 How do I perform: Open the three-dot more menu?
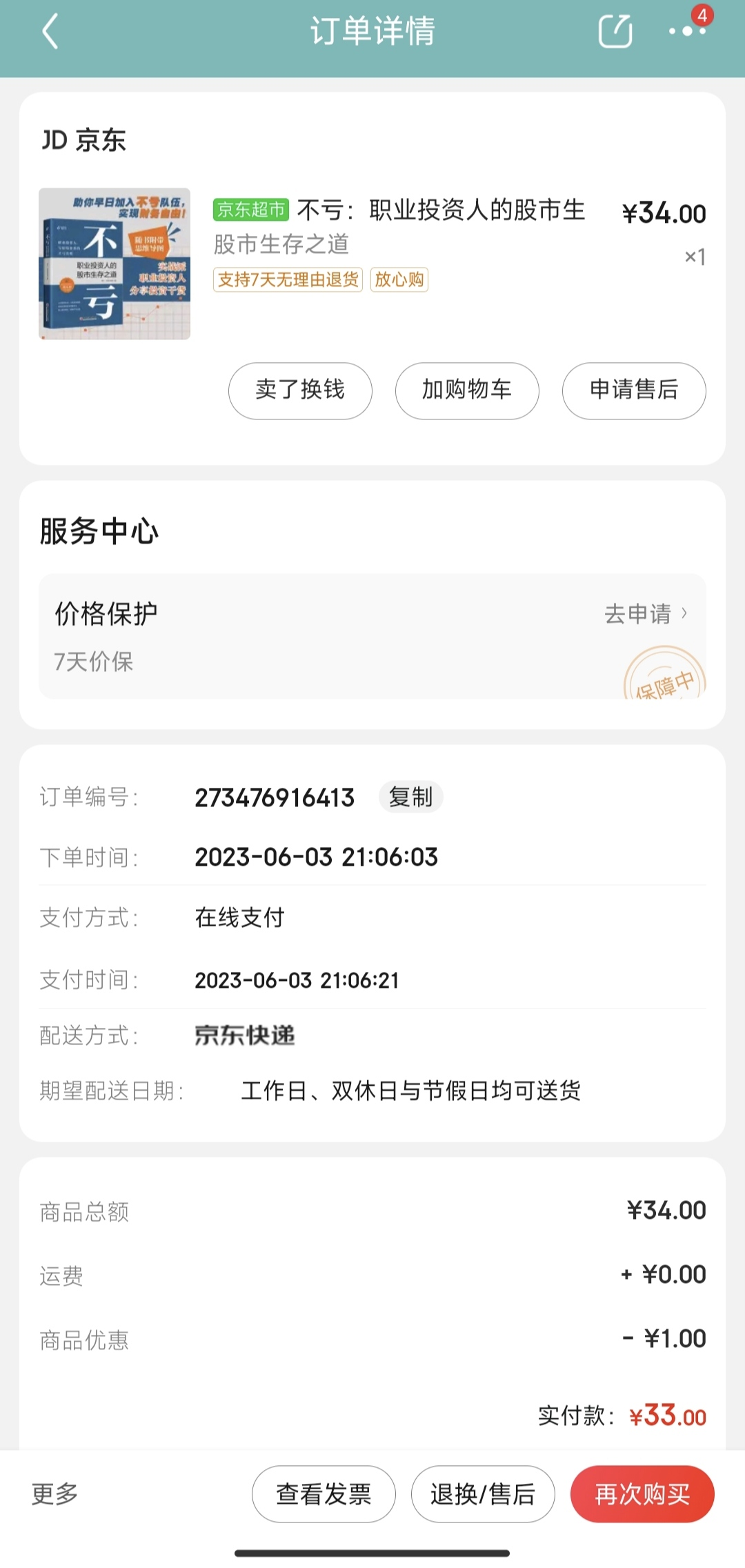[686, 32]
